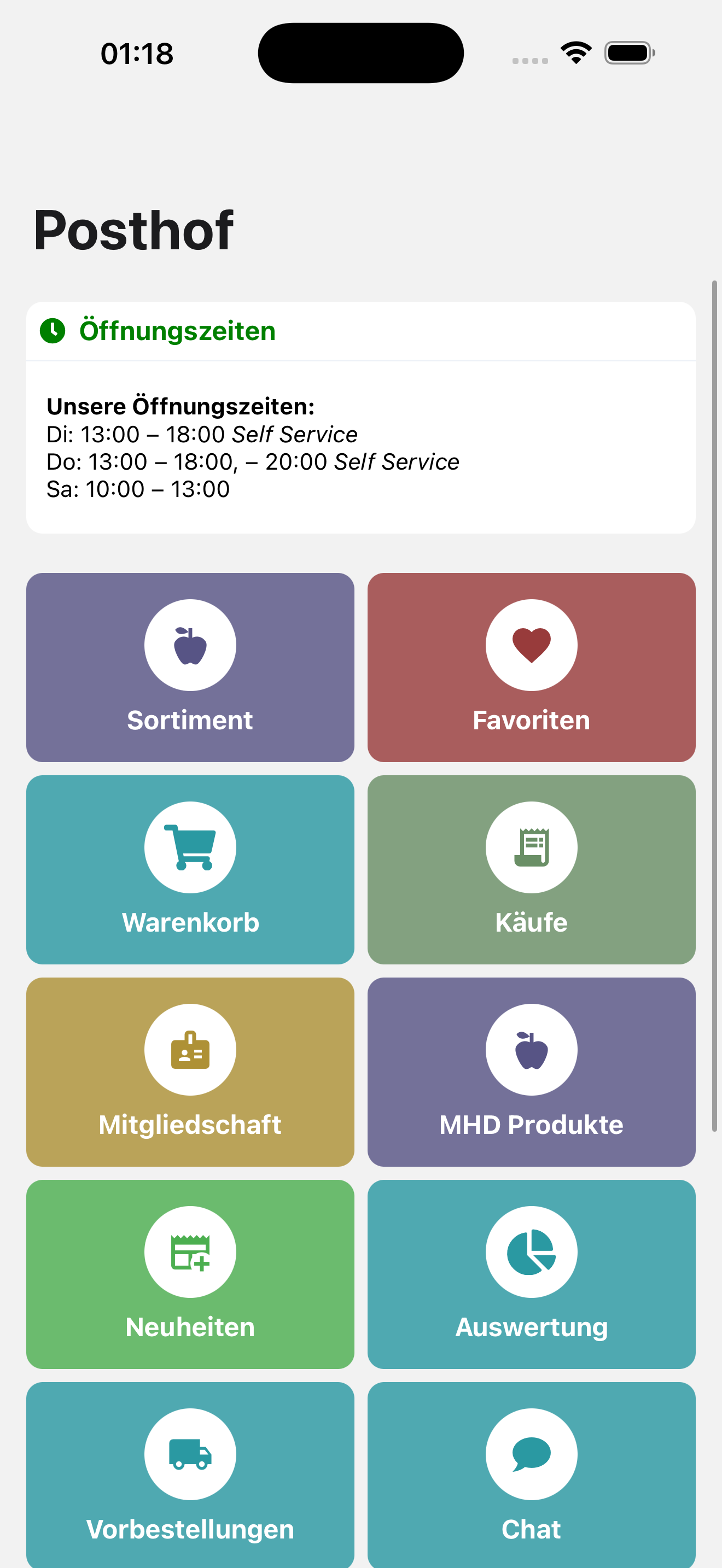Click the Öffnungszeiten header link
Image resolution: width=722 pixels, height=1568 pixels.
pyautogui.click(x=178, y=331)
